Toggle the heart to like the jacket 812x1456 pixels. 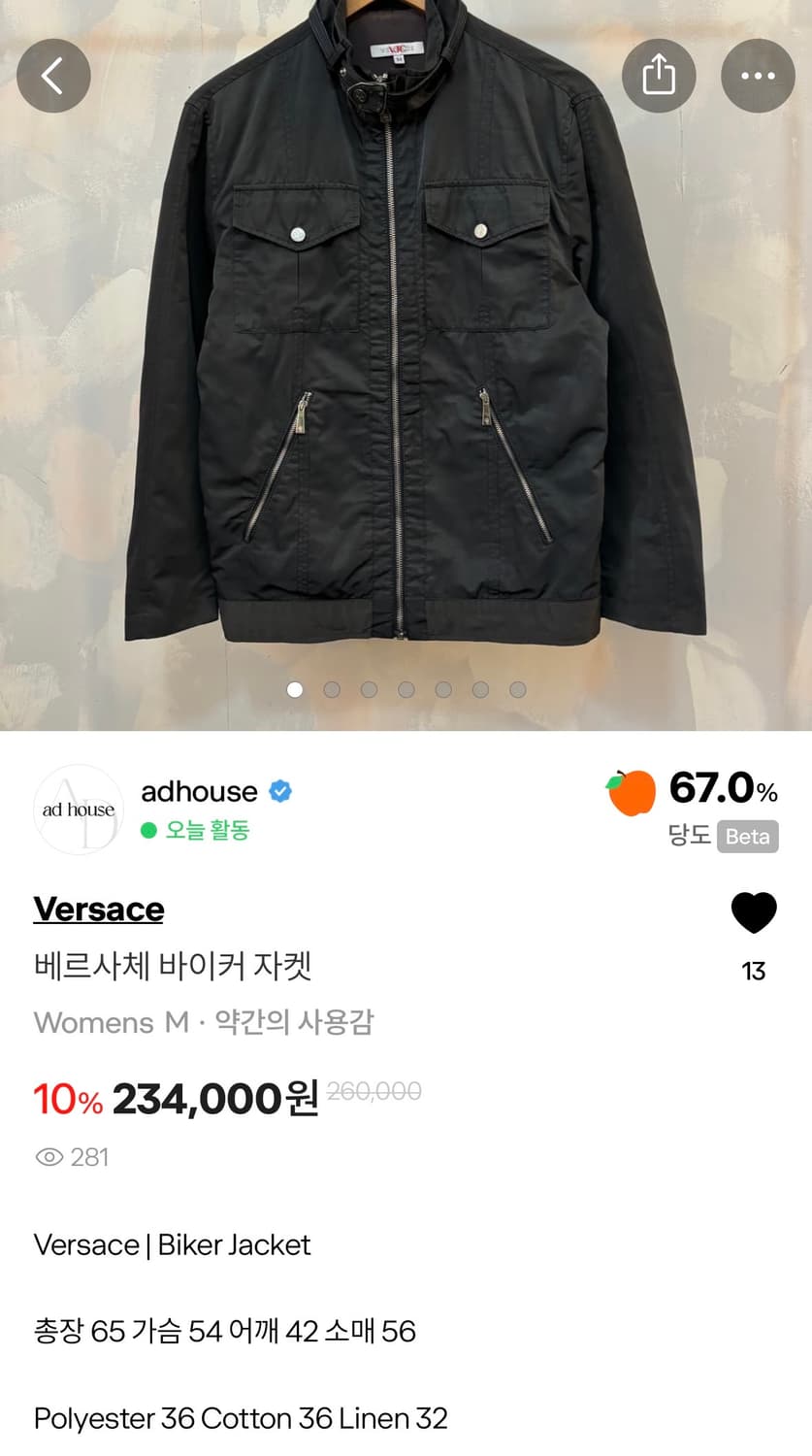(x=754, y=910)
